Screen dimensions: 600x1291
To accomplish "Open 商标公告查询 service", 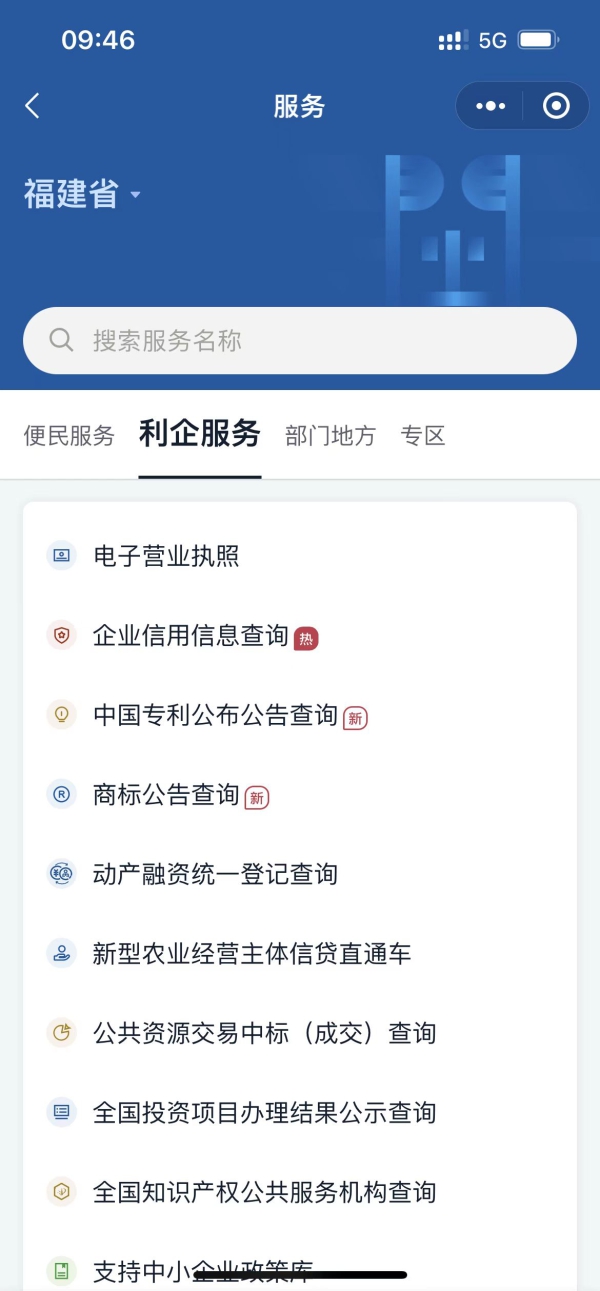I will coord(166,795).
